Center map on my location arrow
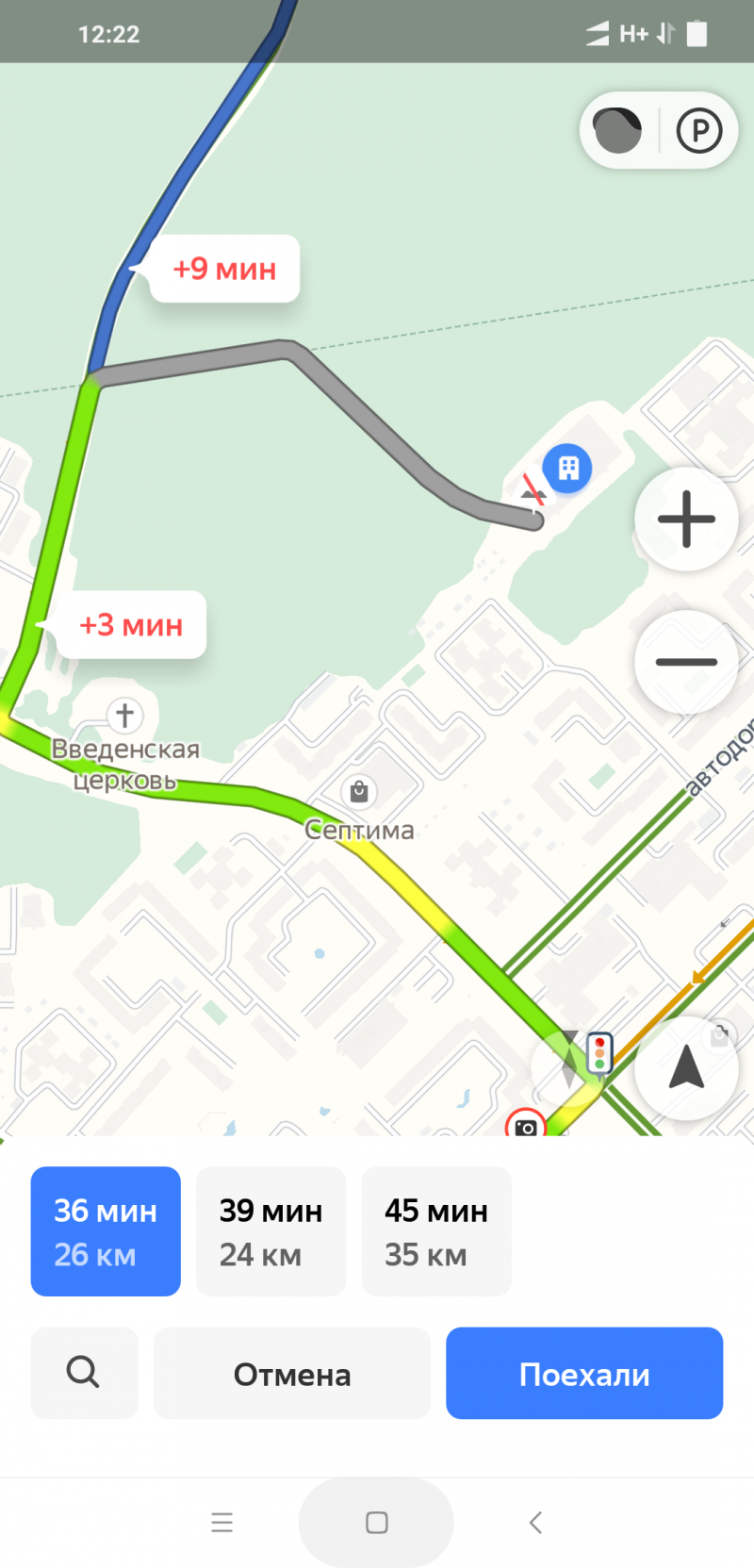Image resolution: width=754 pixels, height=1568 pixels. (x=686, y=1068)
